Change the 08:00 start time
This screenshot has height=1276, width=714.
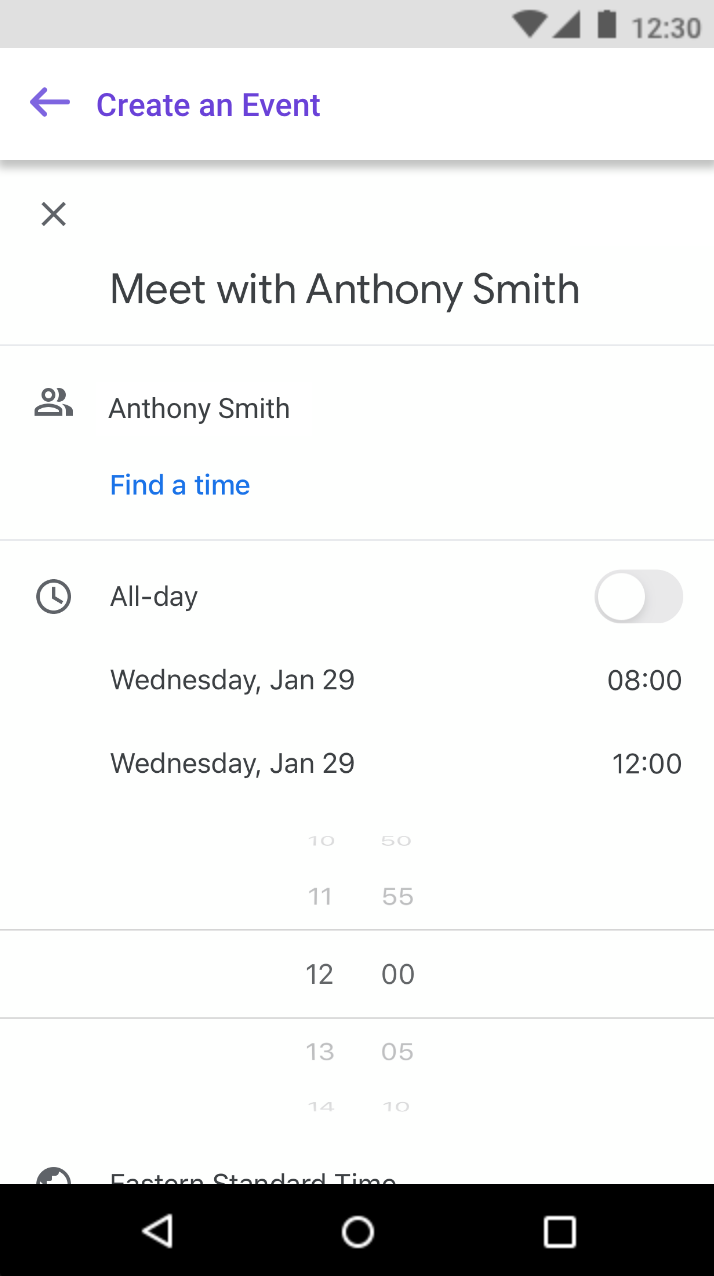(x=644, y=681)
